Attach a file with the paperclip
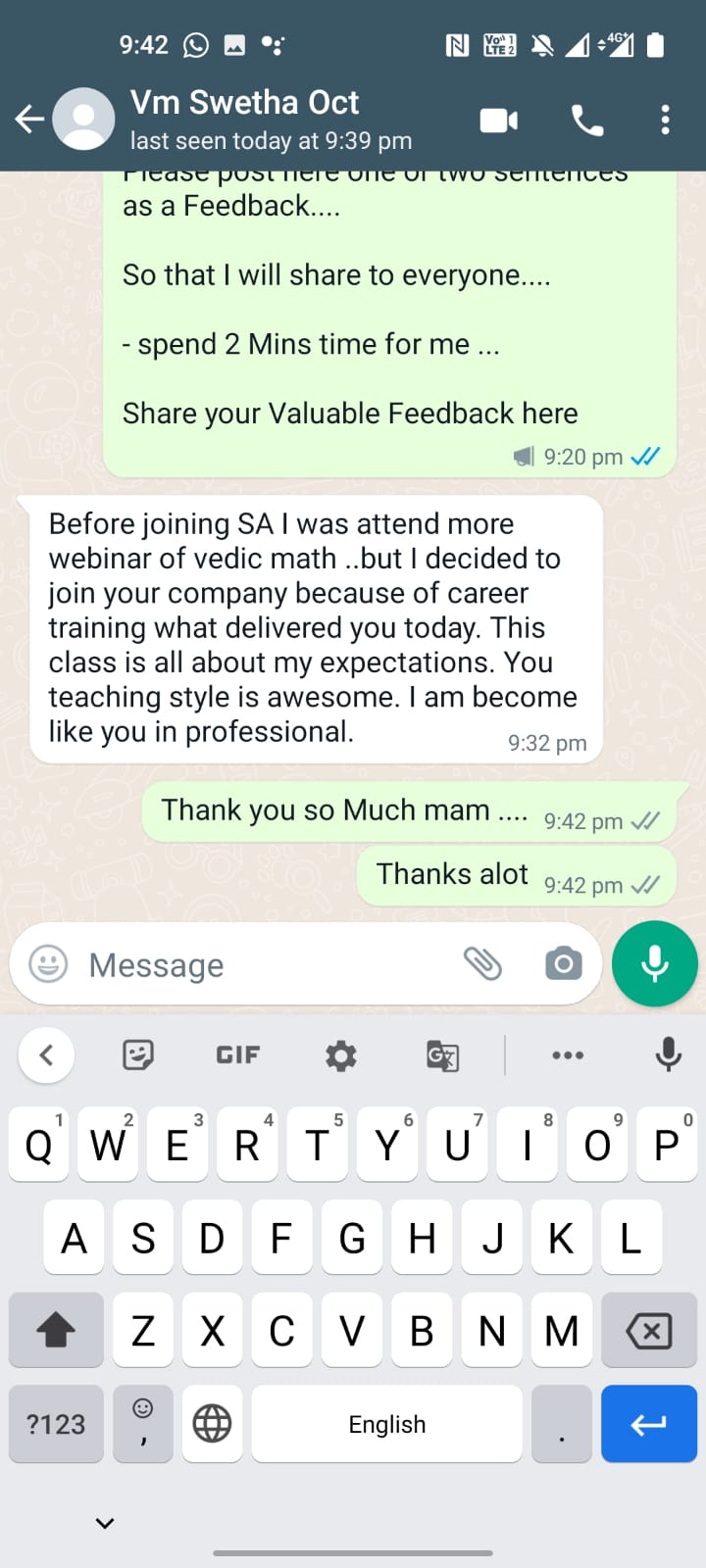Image resolution: width=706 pixels, height=1568 pixels. coord(482,964)
